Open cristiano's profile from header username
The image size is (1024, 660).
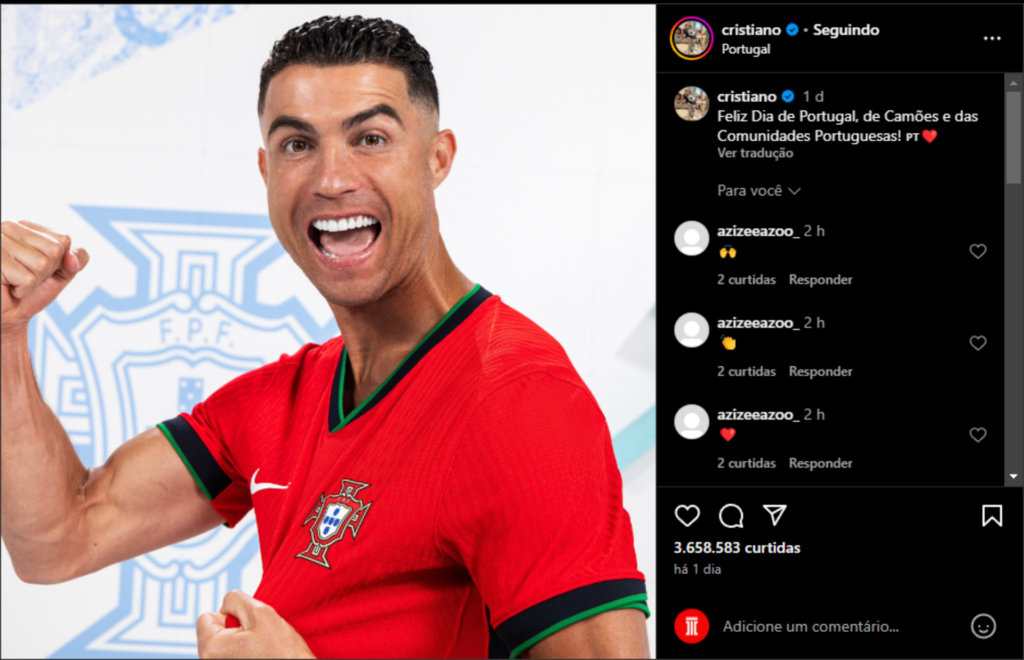(x=750, y=30)
